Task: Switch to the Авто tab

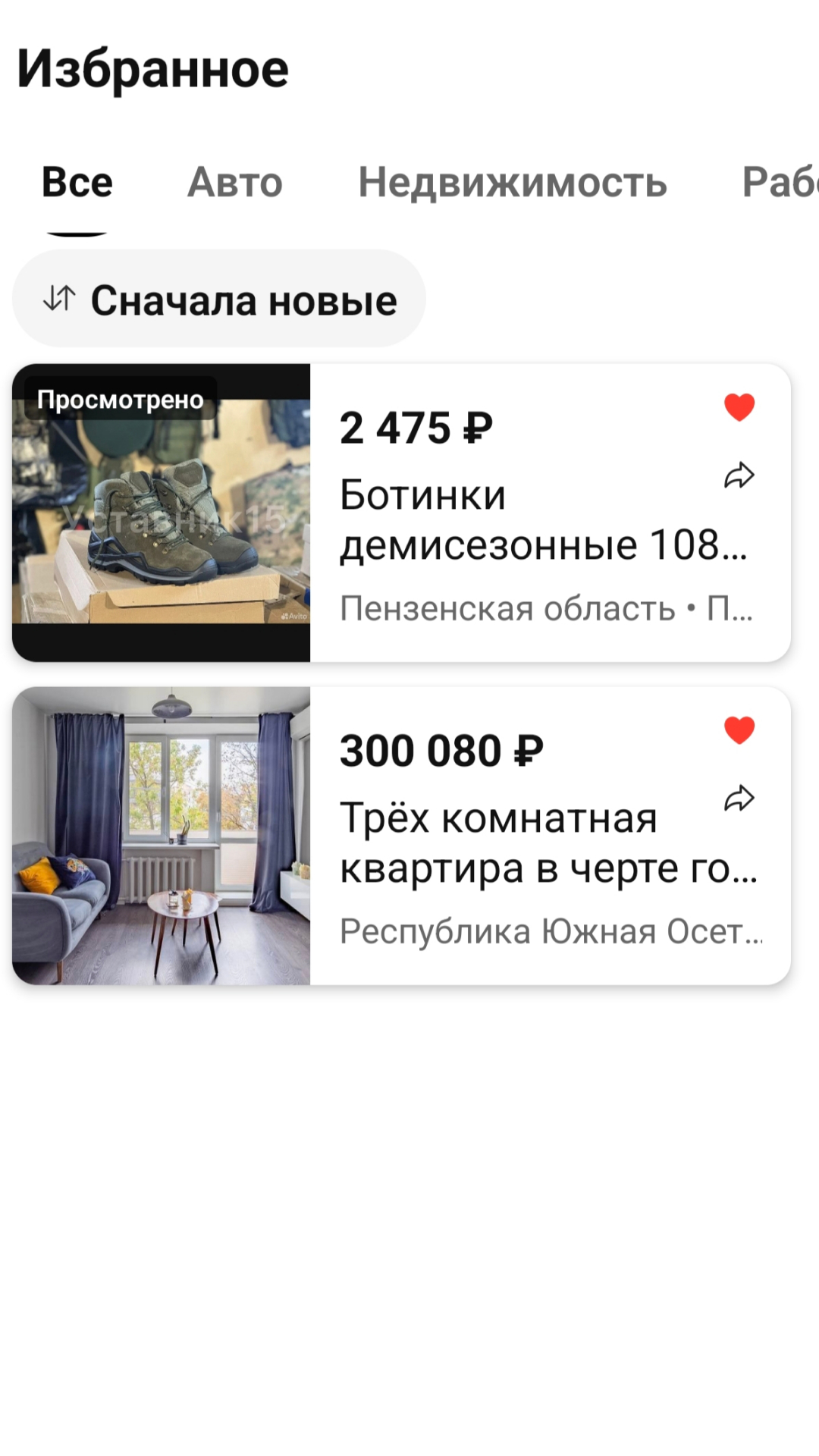Action: click(236, 182)
